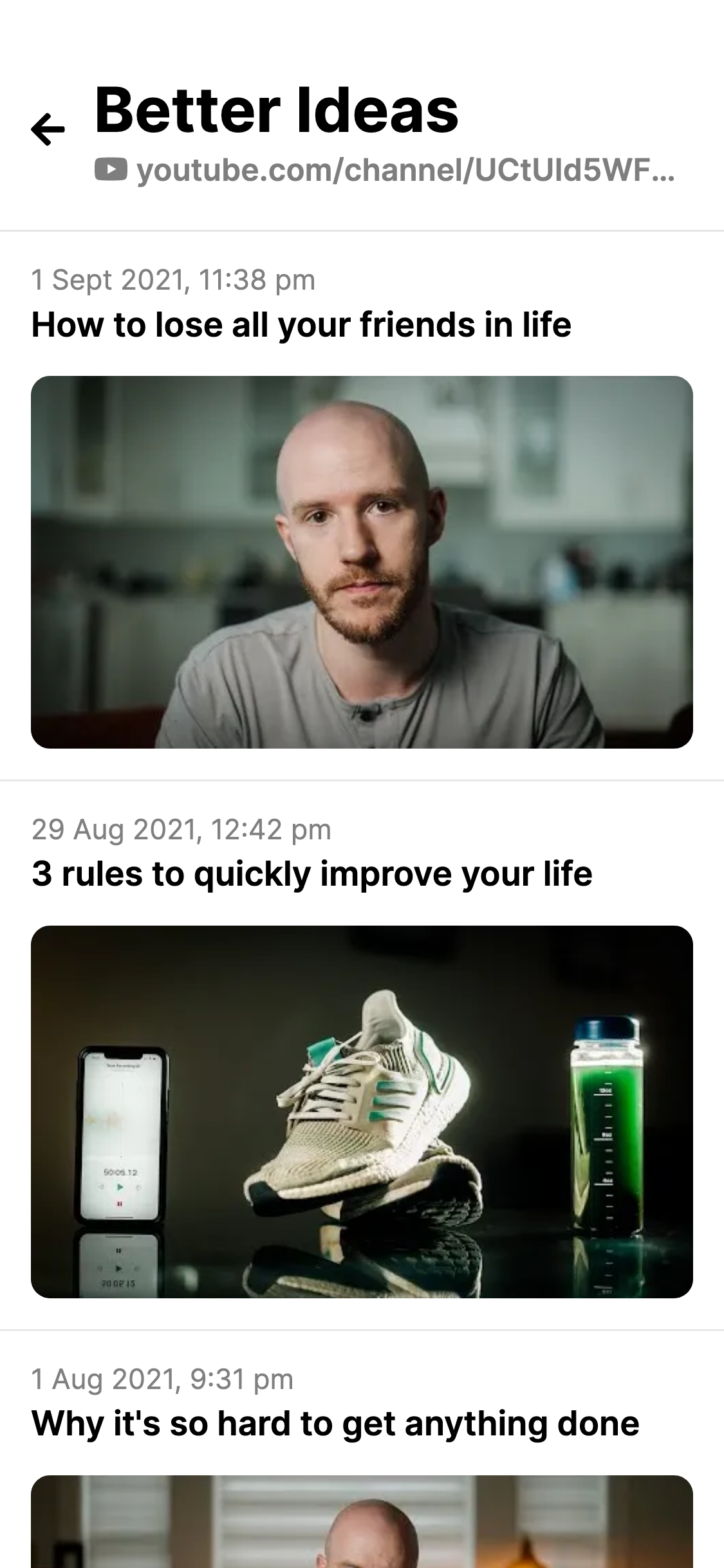Open the Better Ideas YouTube channel link
The width and height of the screenshot is (724, 1568).
pyautogui.click(x=404, y=171)
